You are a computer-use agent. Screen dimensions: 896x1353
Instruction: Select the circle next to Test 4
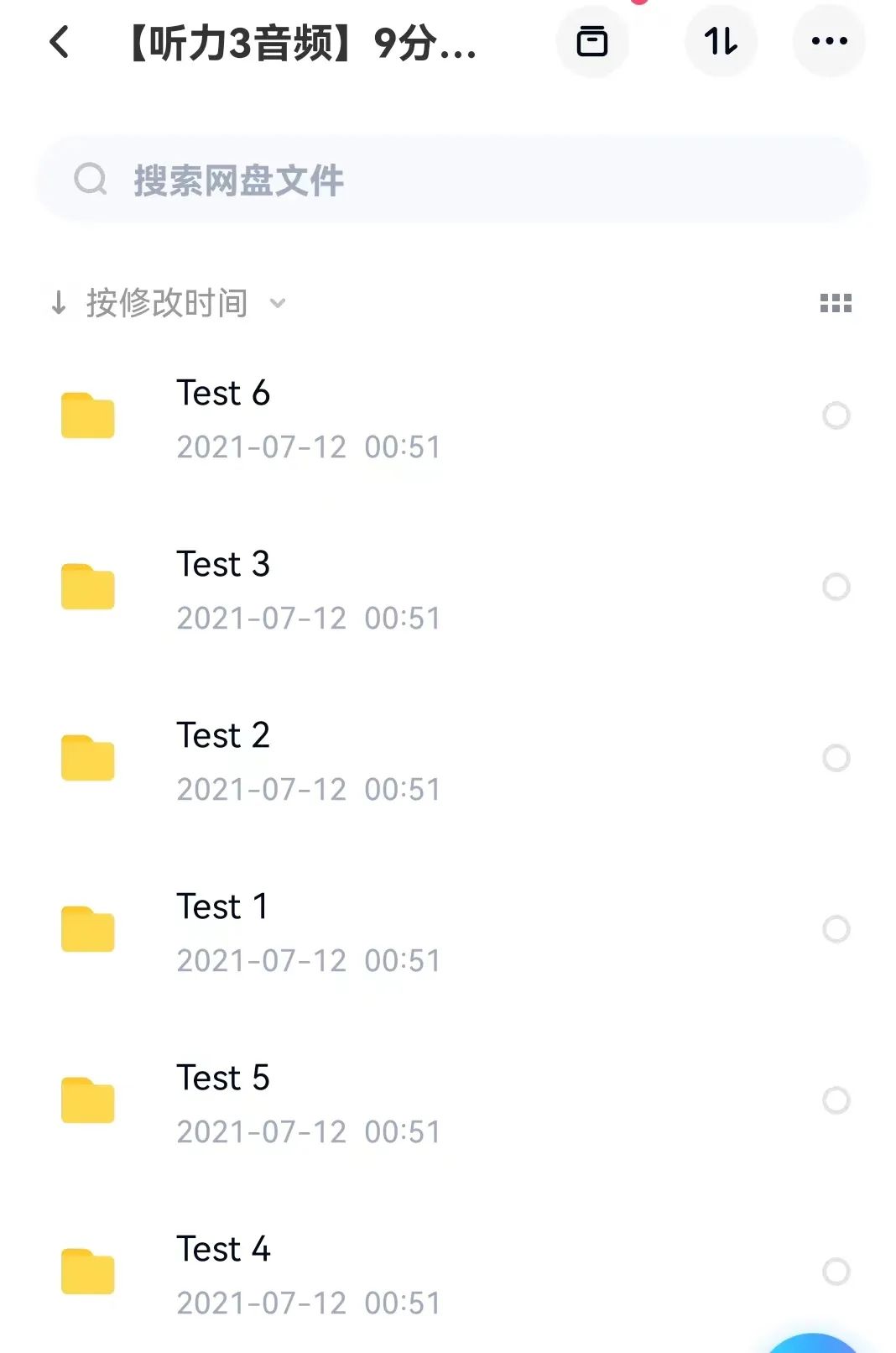click(x=836, y=1272)
